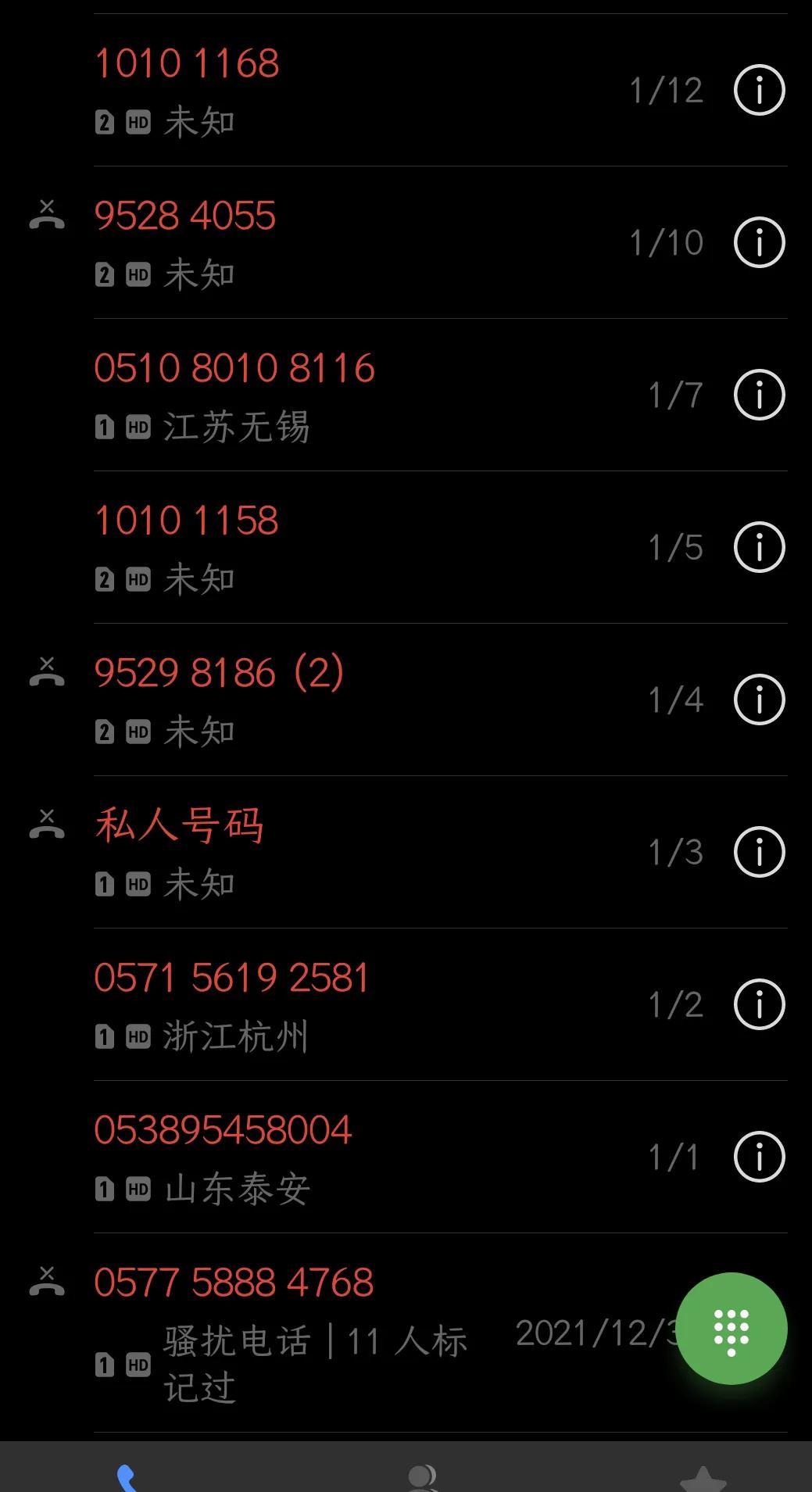Tap SIM 1 badge under 浙江杭州 entry
The width and height of the screenshot is (812, 1492).
[106, 1036]
